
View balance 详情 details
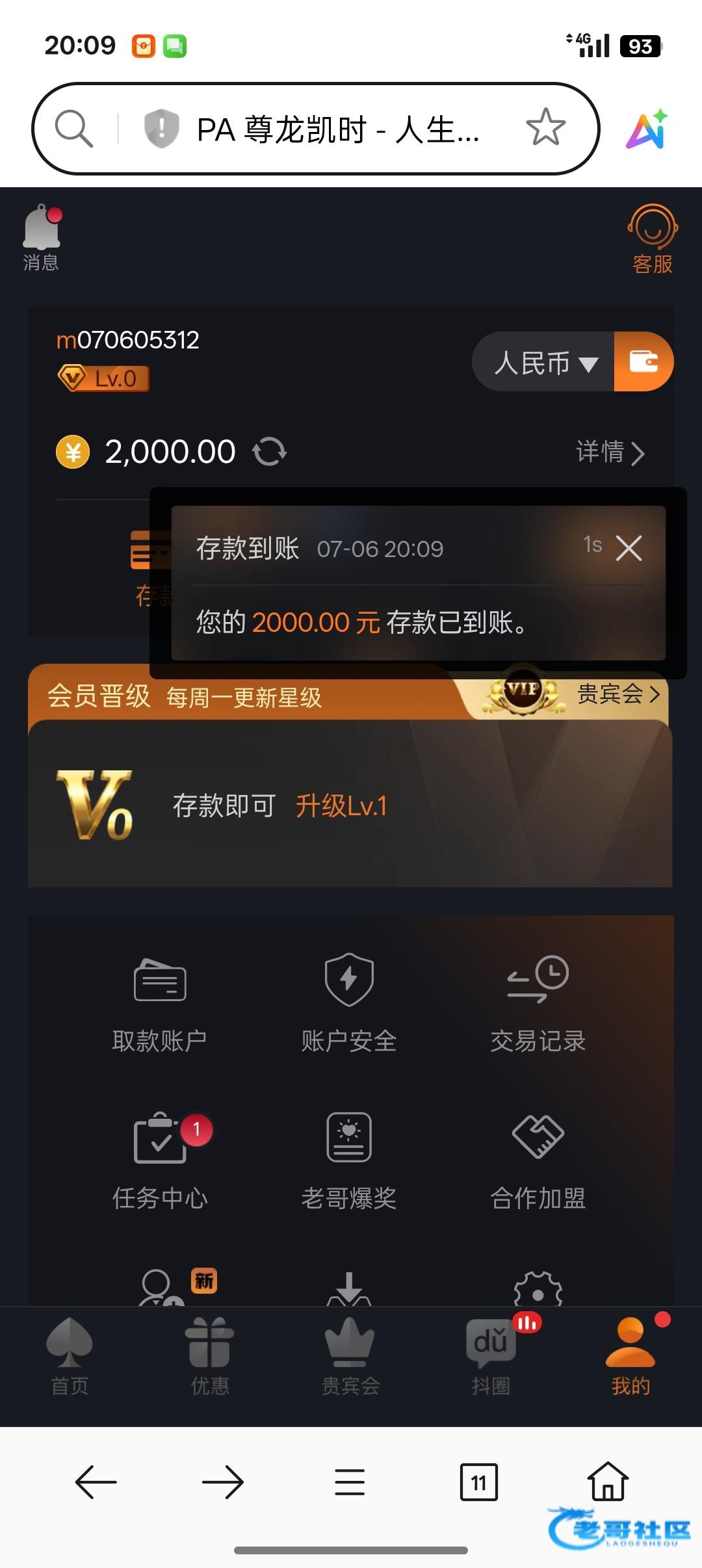[x=609, y=452]
